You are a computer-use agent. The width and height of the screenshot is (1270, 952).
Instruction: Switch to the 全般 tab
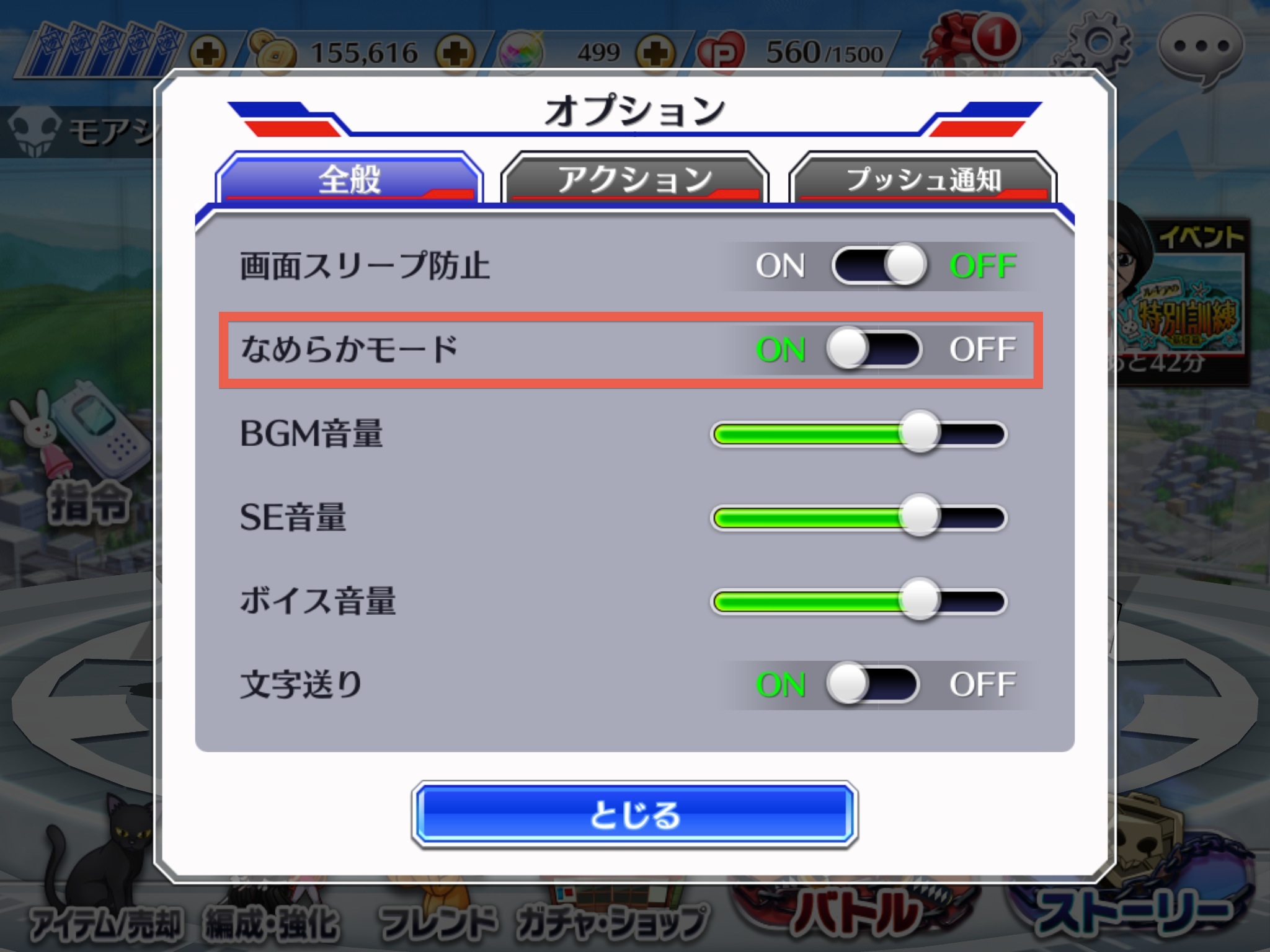point(349,180)
